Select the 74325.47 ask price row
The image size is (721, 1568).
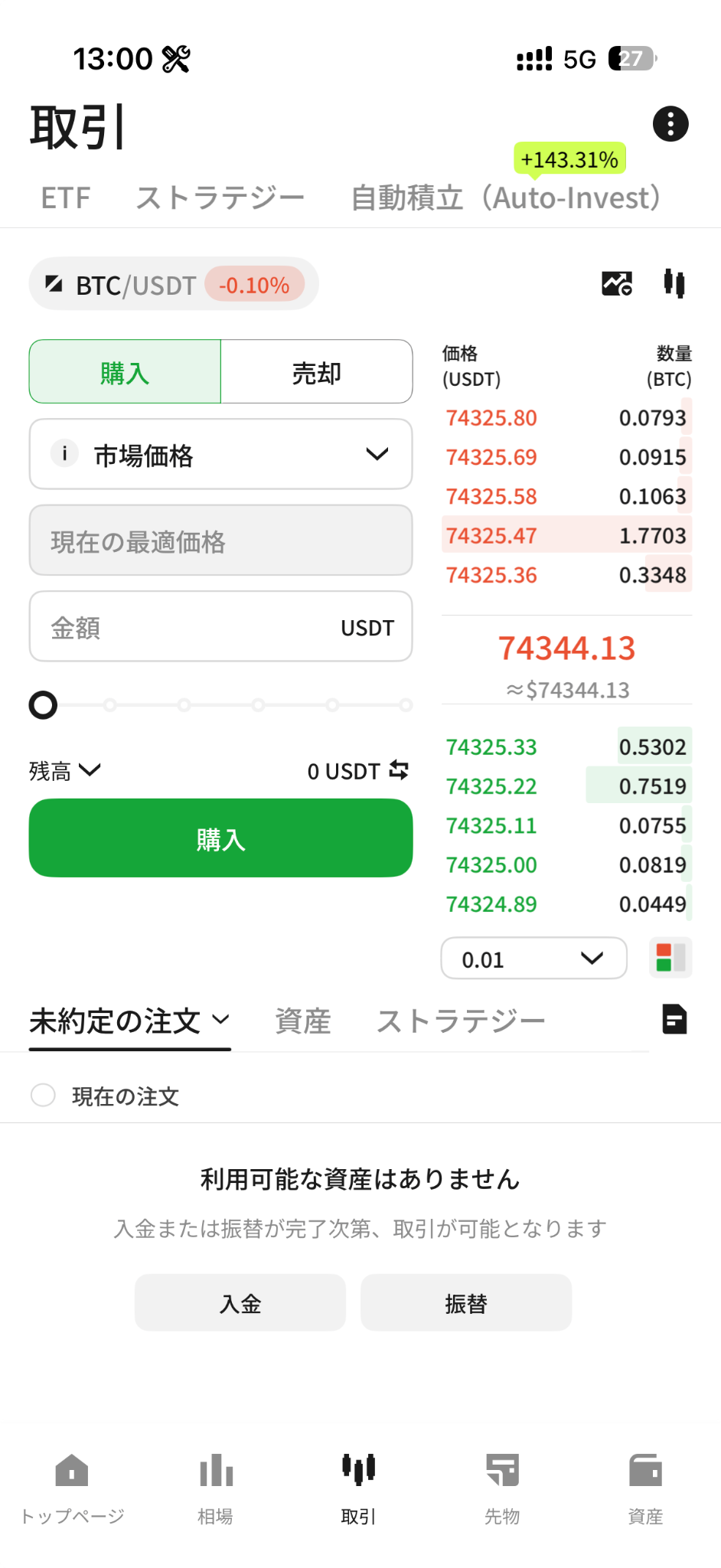566,534
